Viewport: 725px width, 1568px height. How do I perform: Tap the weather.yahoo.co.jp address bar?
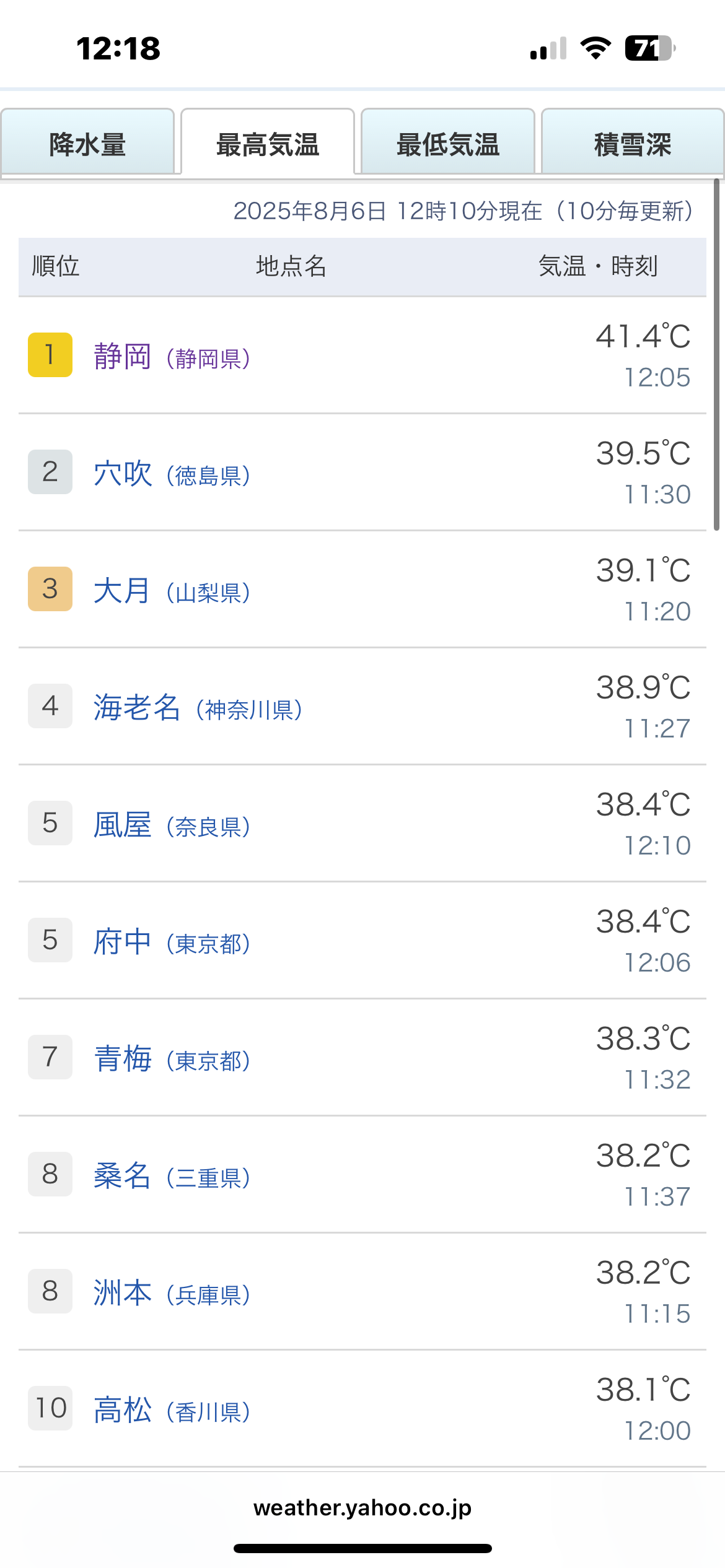362,1507
